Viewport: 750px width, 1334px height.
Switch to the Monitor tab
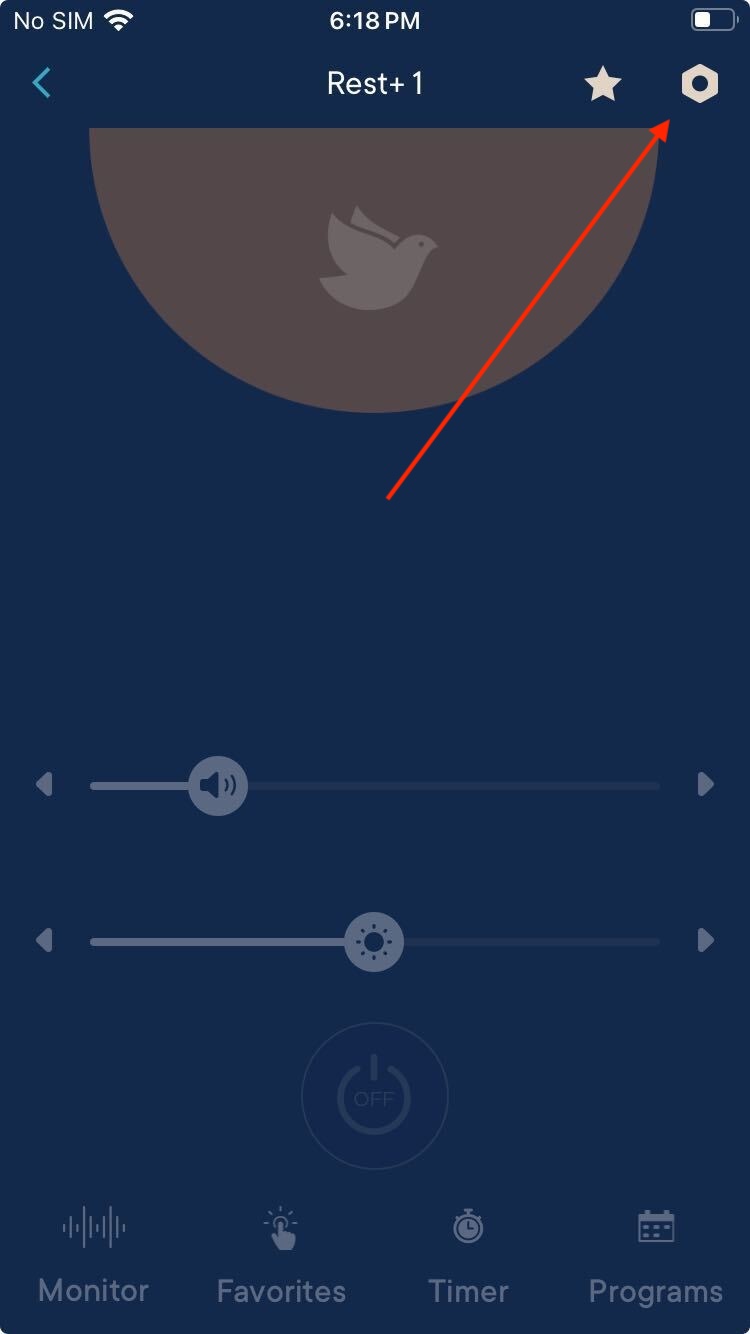tap(94, 1256)
